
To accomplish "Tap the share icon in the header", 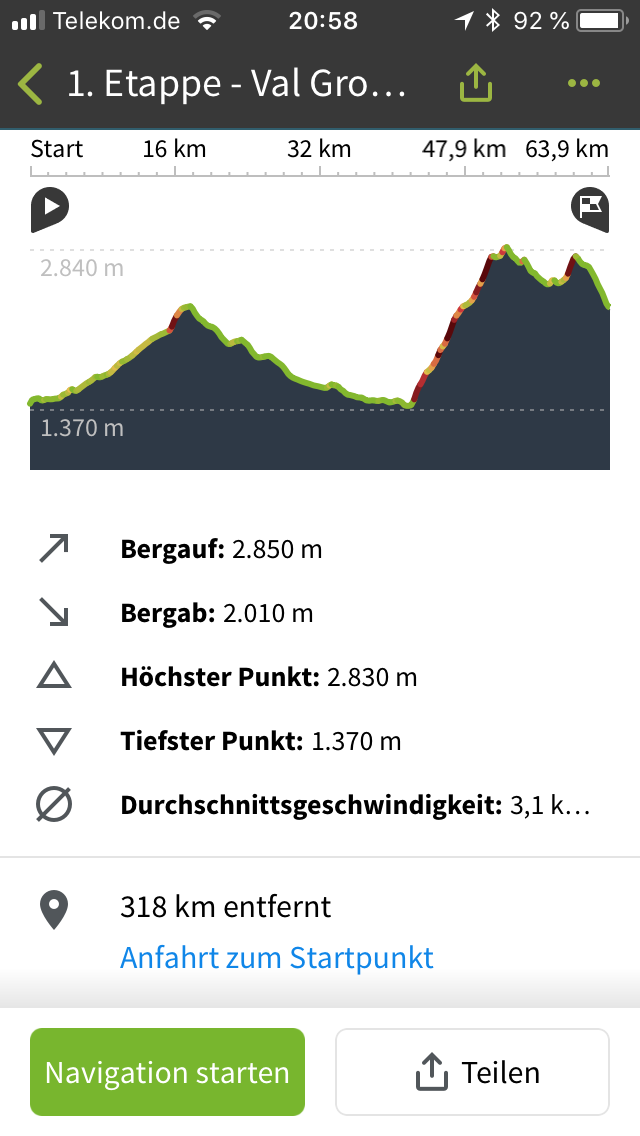I will pyautogui.click(x=475, y=83).
